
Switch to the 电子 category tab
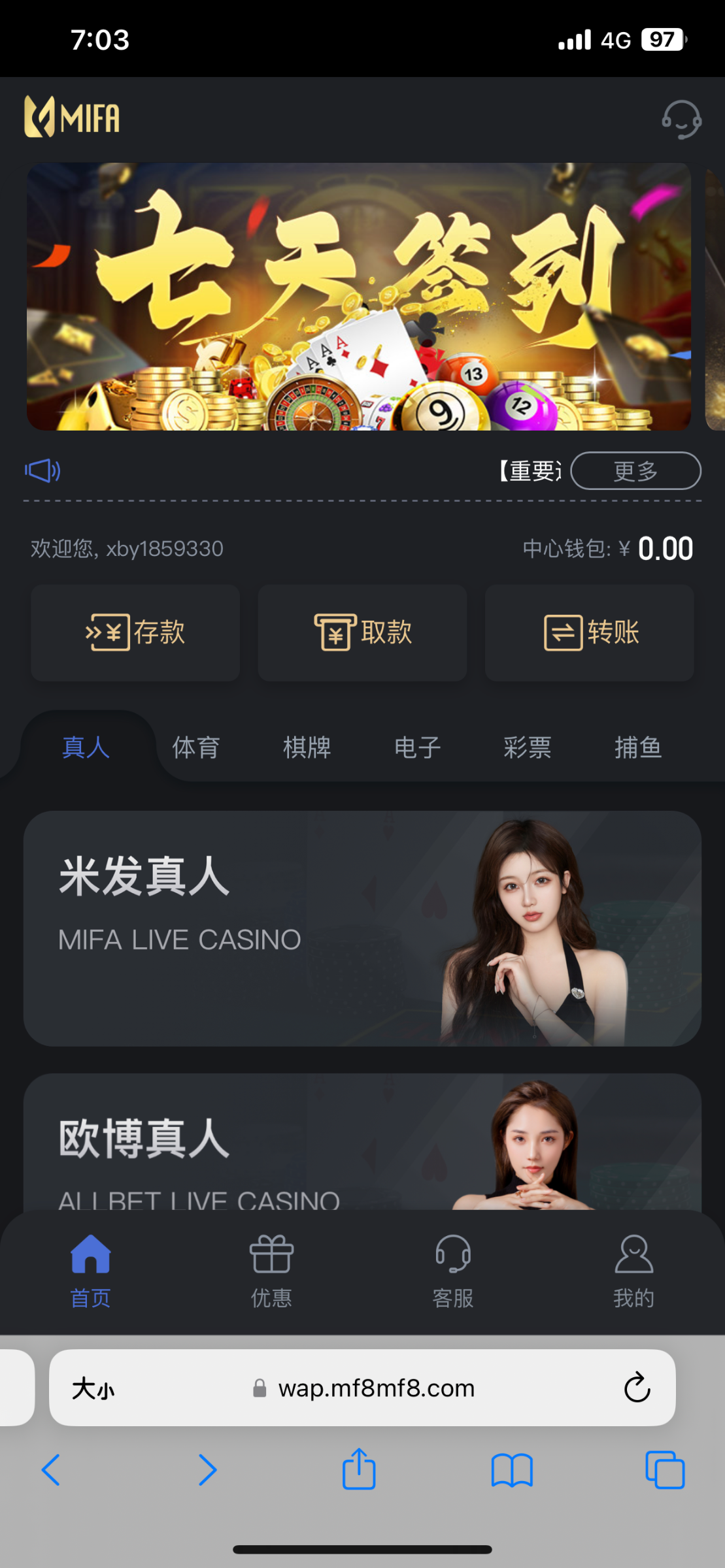pyautogui.click(x=417, y=747)
